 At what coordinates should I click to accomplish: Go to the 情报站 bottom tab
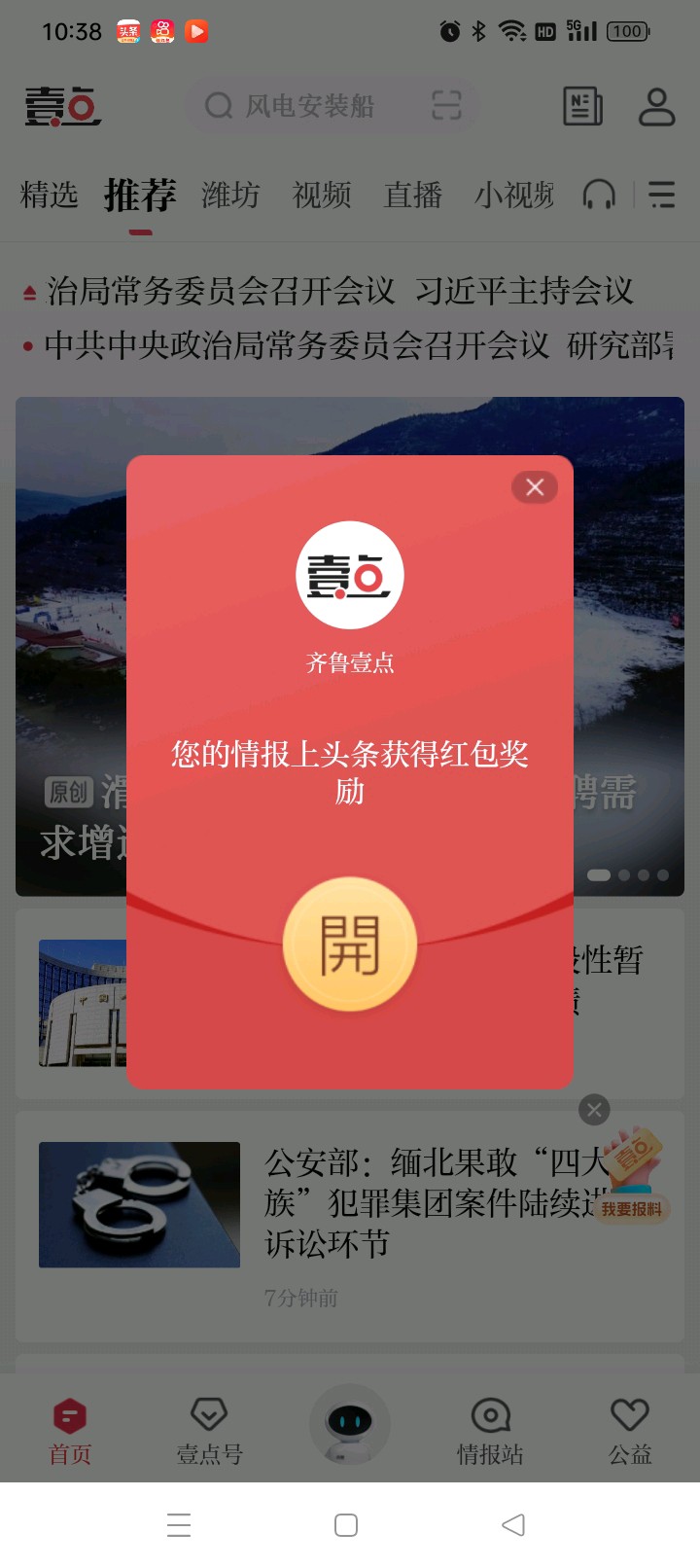coord(490,1432)
